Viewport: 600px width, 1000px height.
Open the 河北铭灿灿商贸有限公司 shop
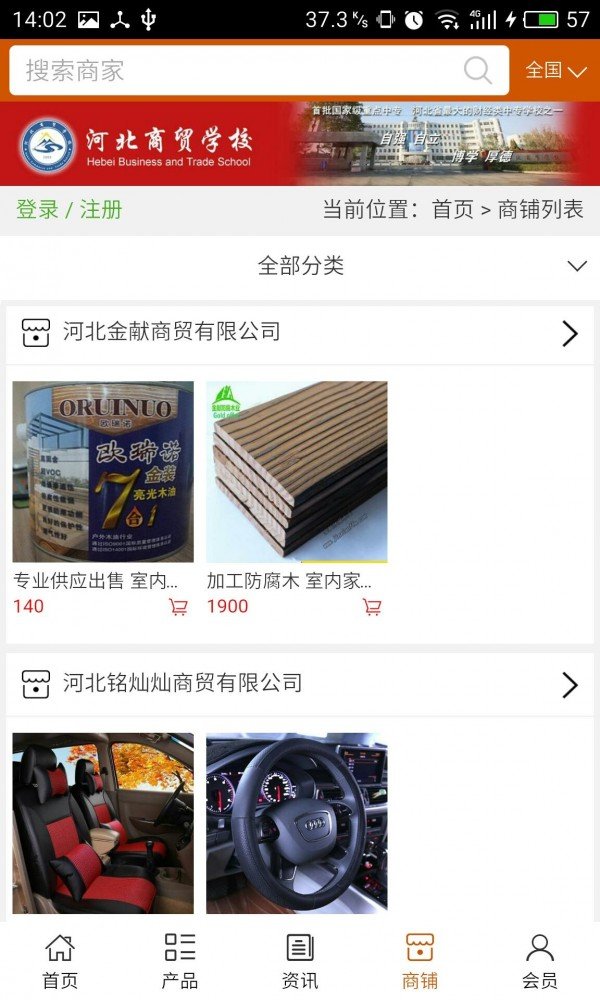pyautogui.click(x=300, y=685)
